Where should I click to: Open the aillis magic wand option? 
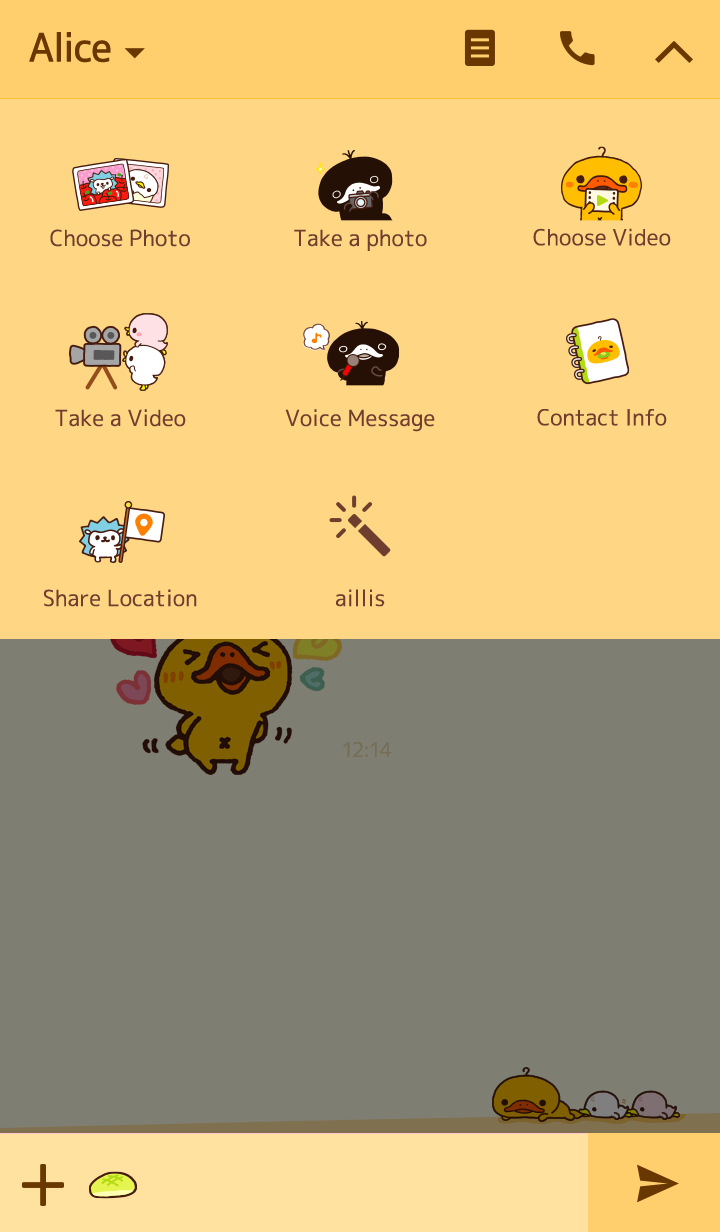[360, 552]
